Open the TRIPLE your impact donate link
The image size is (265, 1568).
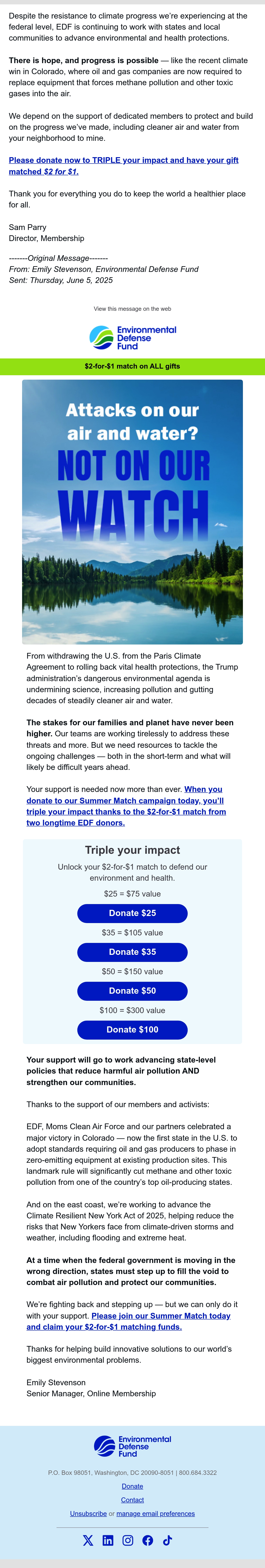[124, 166]
